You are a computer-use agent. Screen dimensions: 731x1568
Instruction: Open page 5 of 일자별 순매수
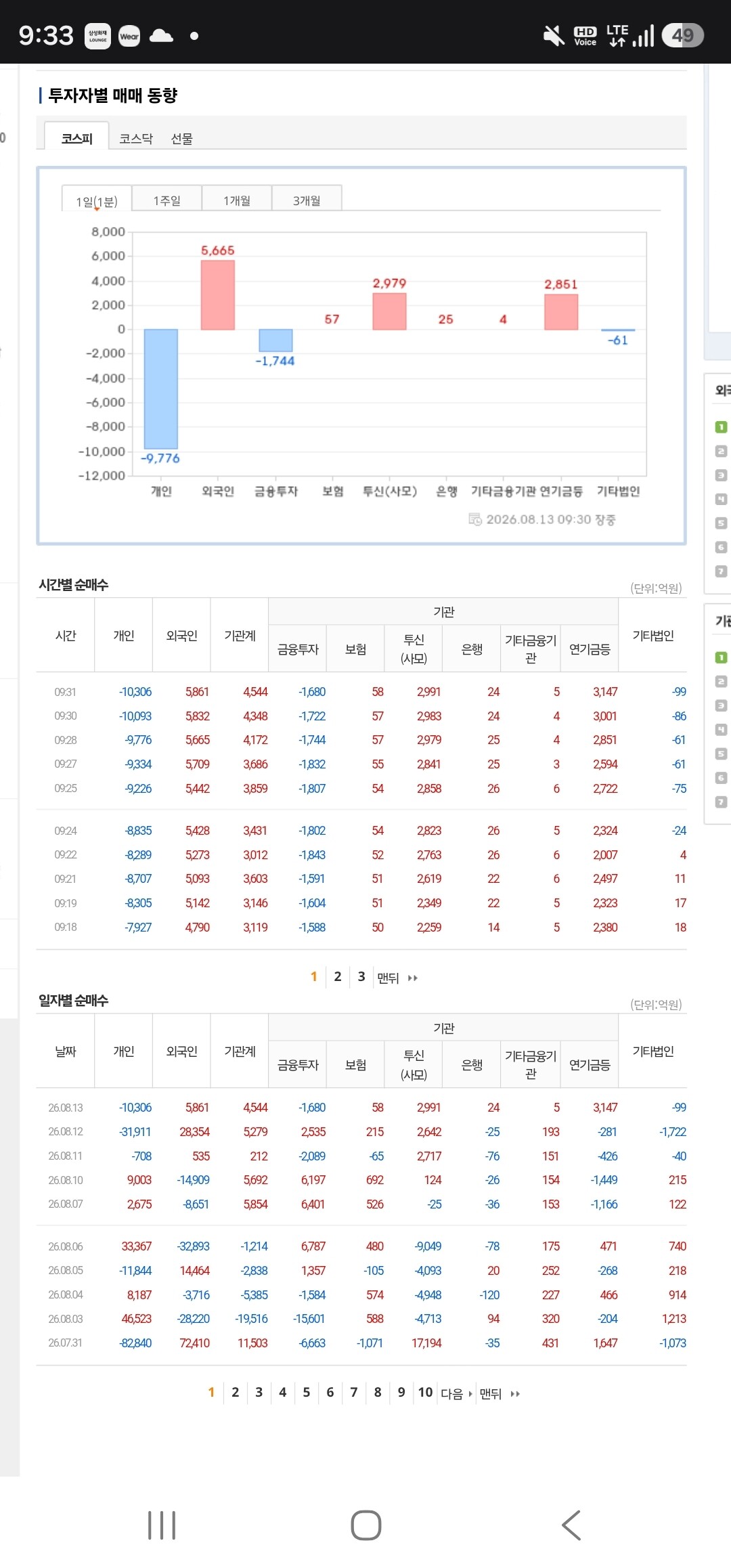pos(307,1392)
